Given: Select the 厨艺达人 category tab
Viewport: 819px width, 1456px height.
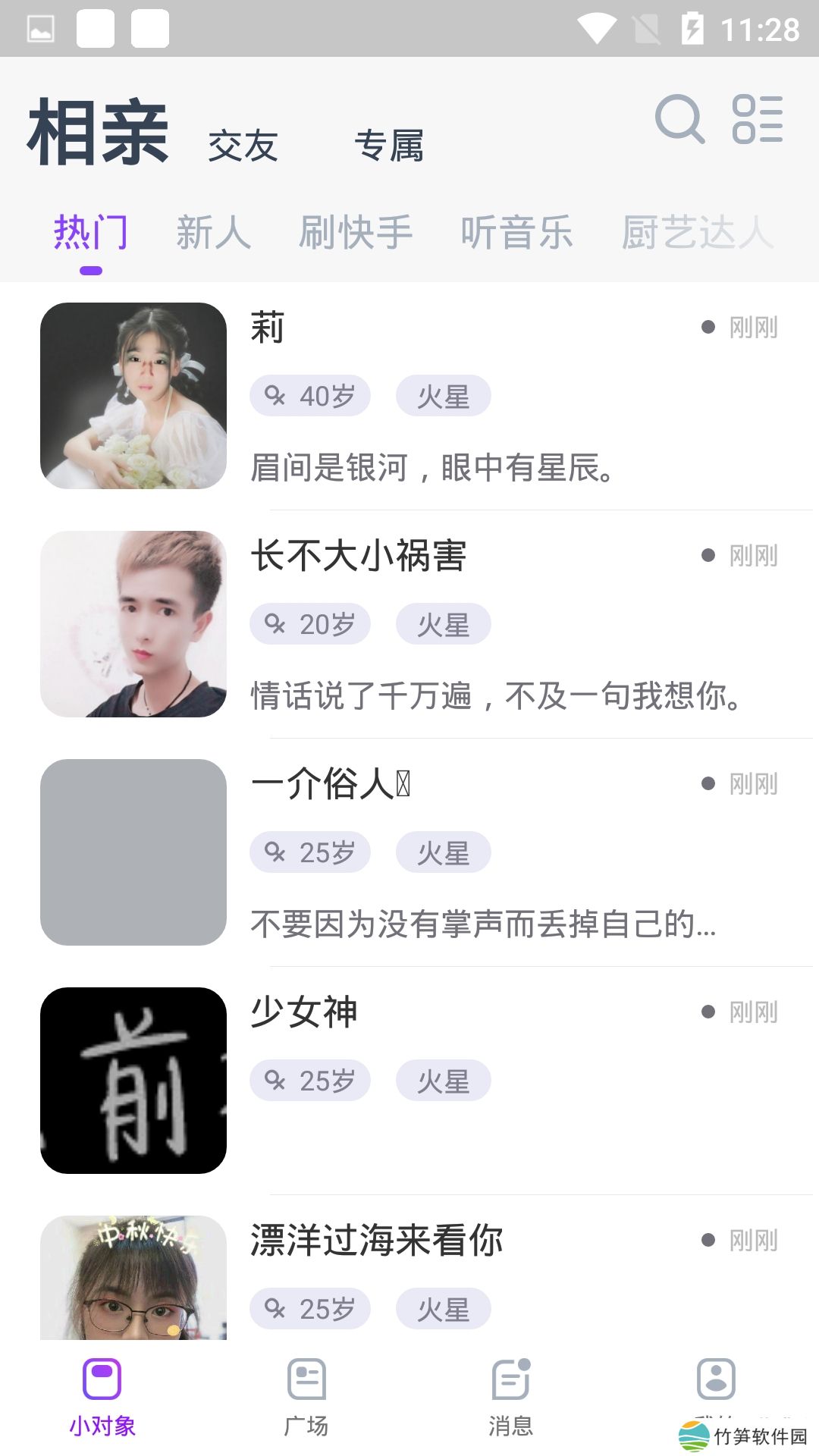Looking at the screenshot, I should [x=697, y=232].
